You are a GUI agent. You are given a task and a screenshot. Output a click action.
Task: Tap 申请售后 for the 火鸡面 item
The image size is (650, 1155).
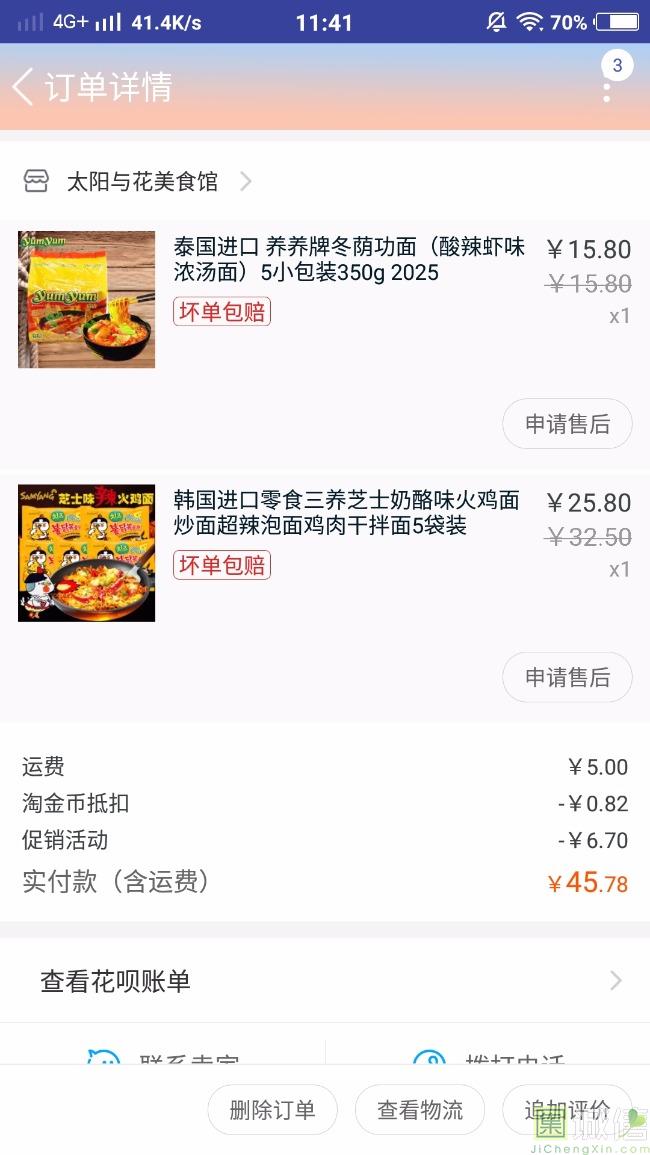pos(567,677)
